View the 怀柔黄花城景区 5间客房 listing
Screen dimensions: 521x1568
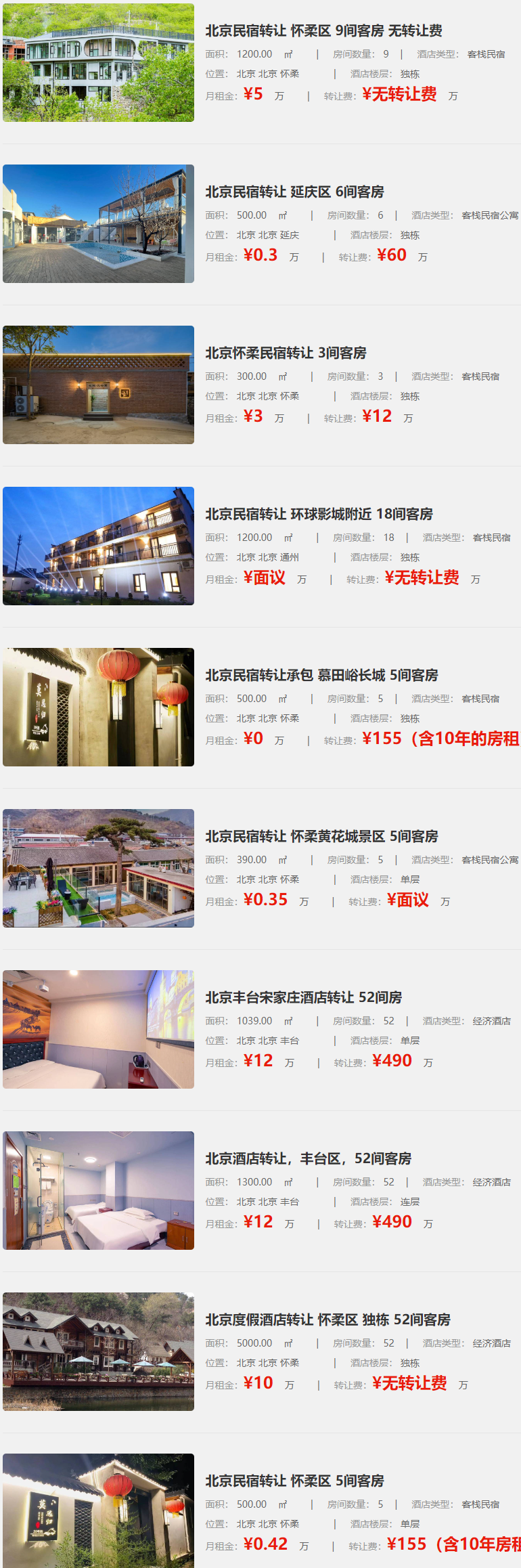pyautogui.click(x=321, y=837)
